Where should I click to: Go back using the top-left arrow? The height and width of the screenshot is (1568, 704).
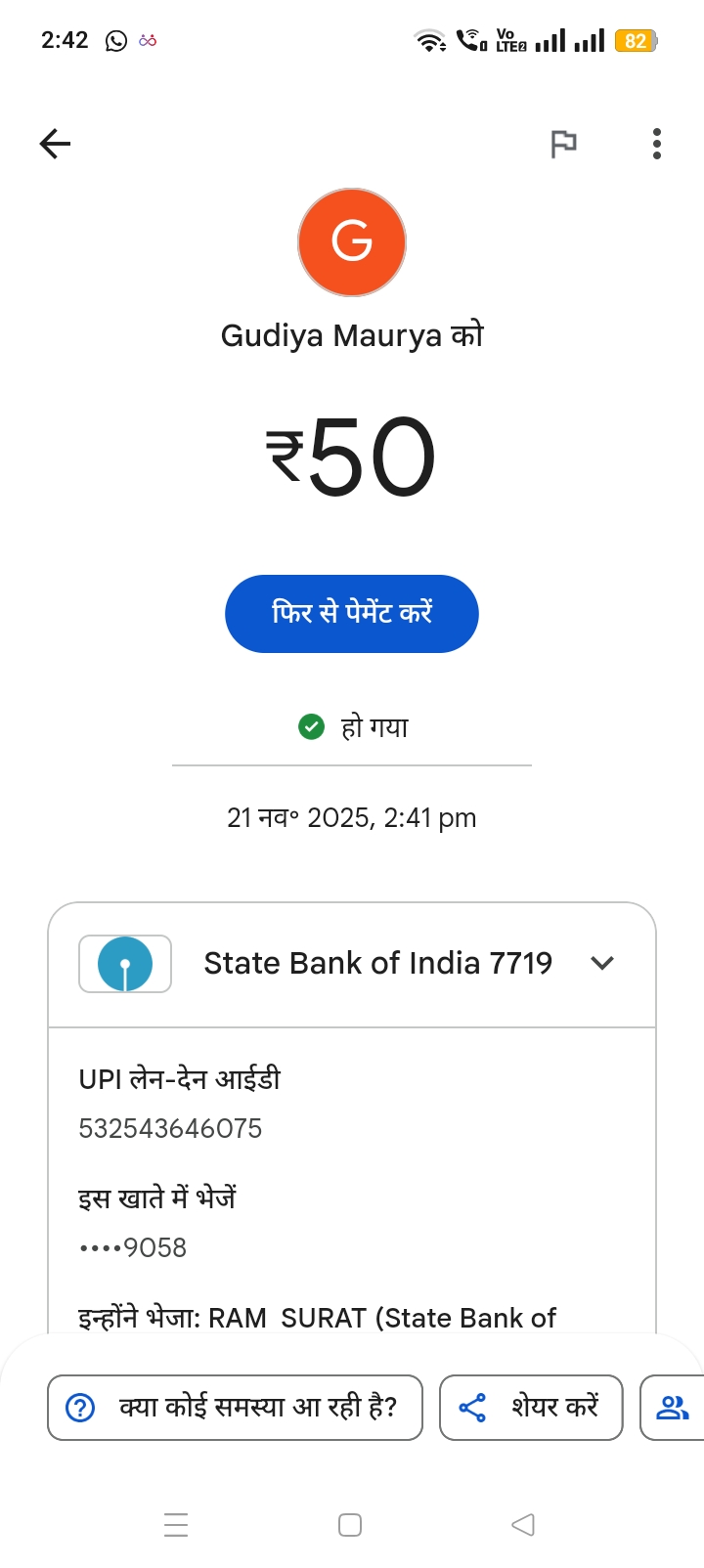click(56, 145)
